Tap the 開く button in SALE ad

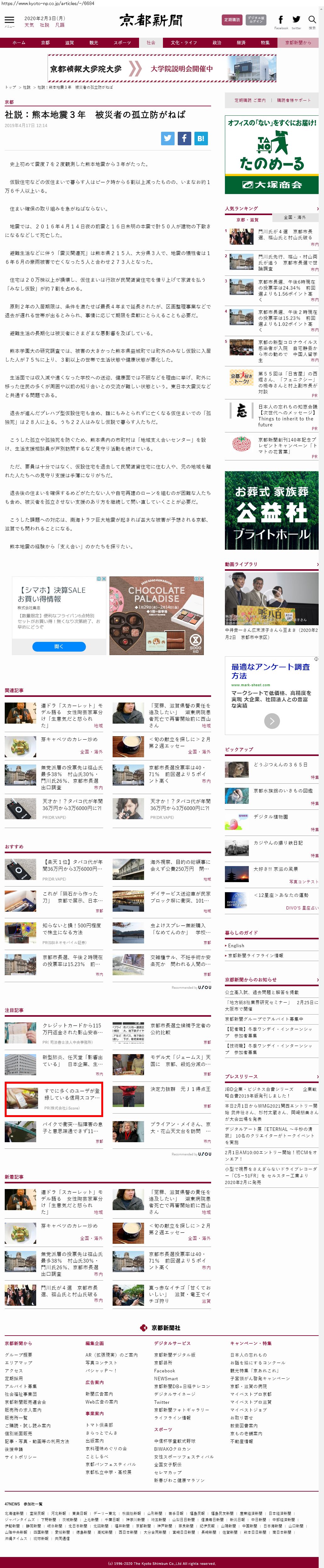pyautogui.click(x=59, y=647)
